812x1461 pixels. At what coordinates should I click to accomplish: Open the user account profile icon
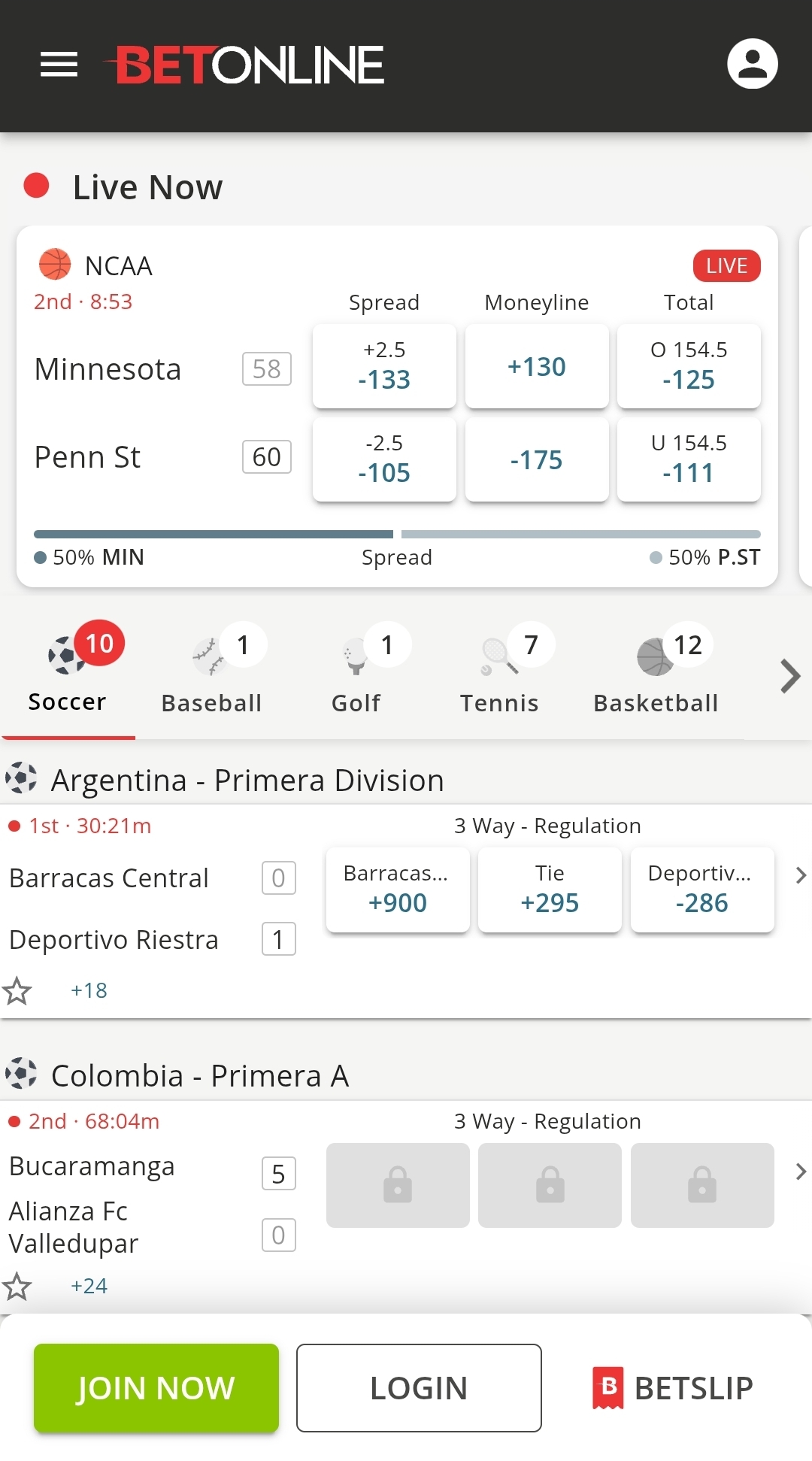(753, 65)
